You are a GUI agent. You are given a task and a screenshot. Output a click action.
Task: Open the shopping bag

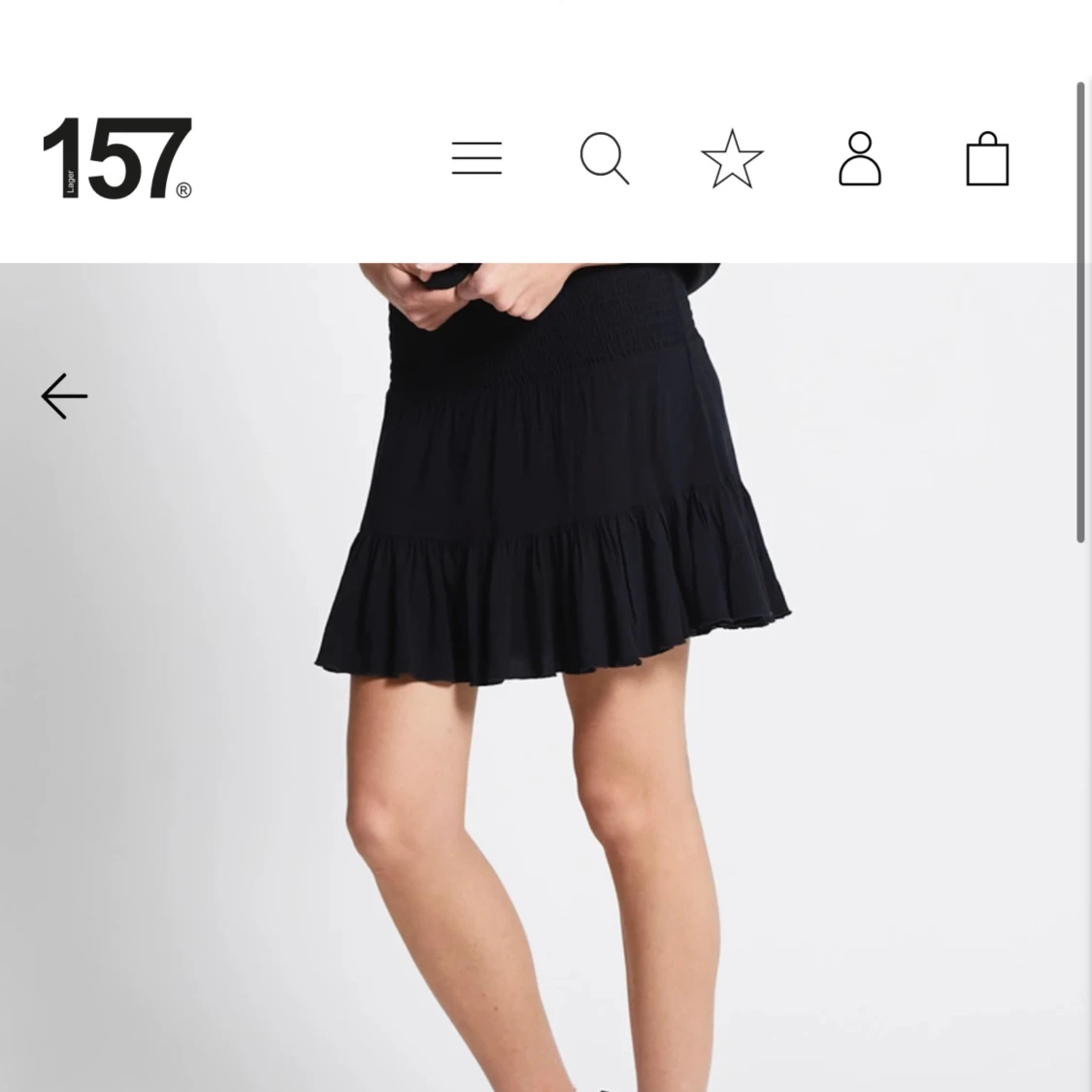coord(987,159)
